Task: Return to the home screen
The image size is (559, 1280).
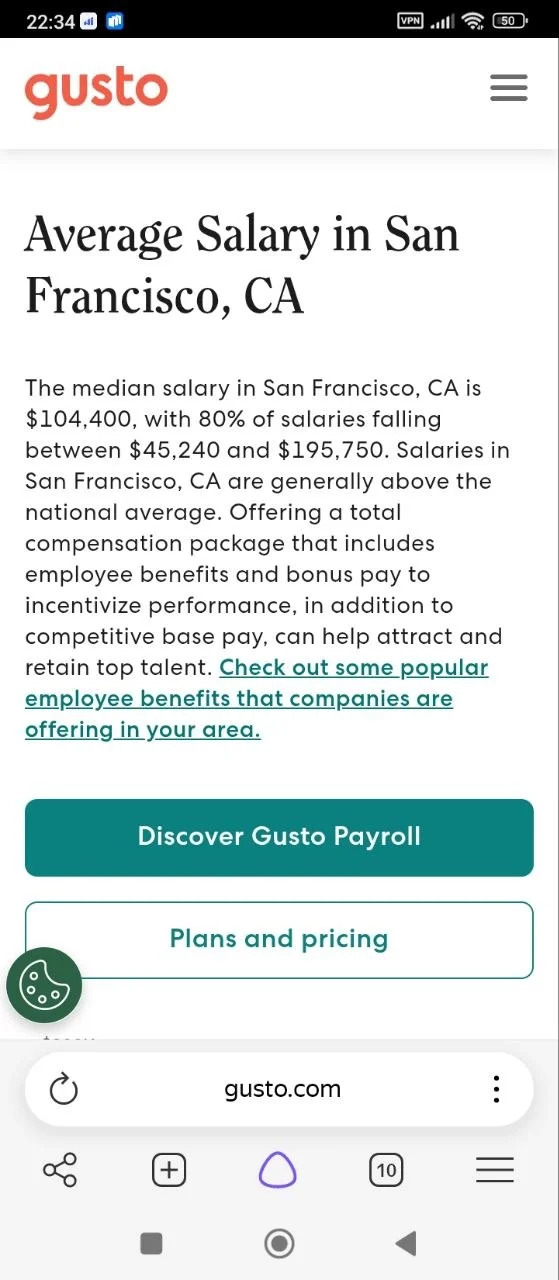Action: 279,1243
